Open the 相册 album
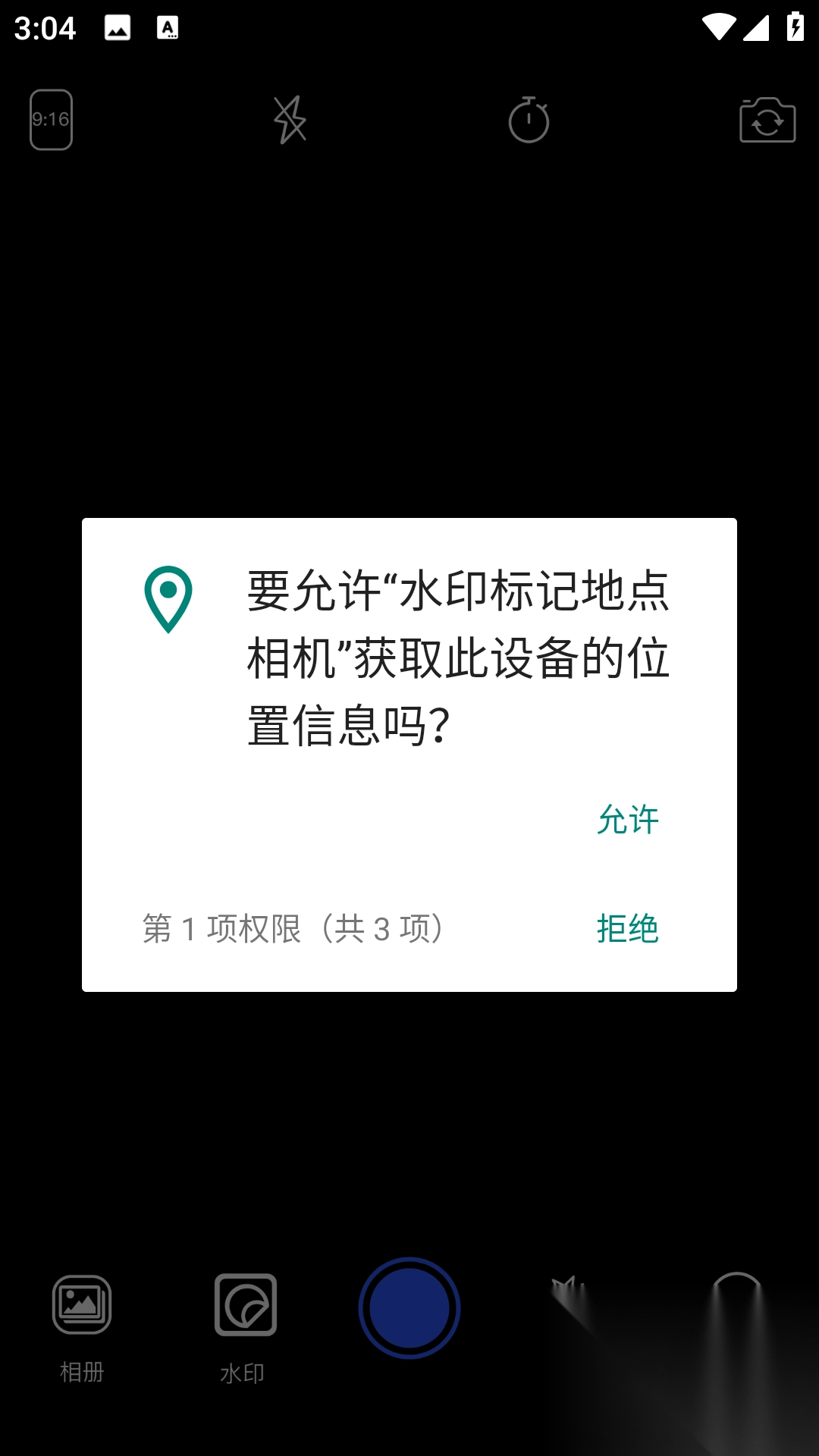The width and height of the screenshot is (819, 1456). pyautogui.click(x=82, y=1319)
